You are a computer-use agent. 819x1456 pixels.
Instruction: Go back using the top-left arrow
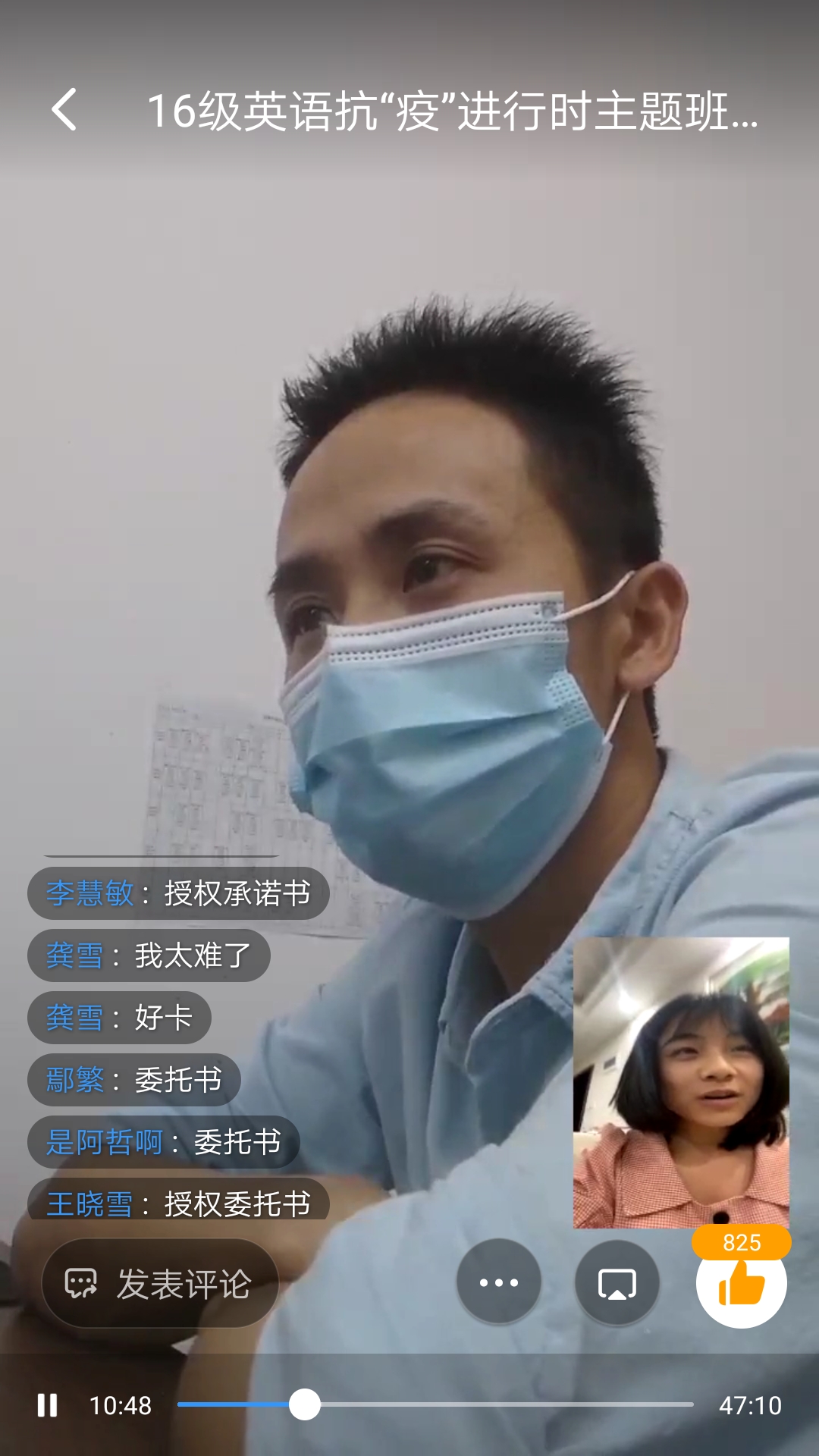pyautogui.click(x=65, y=110)
